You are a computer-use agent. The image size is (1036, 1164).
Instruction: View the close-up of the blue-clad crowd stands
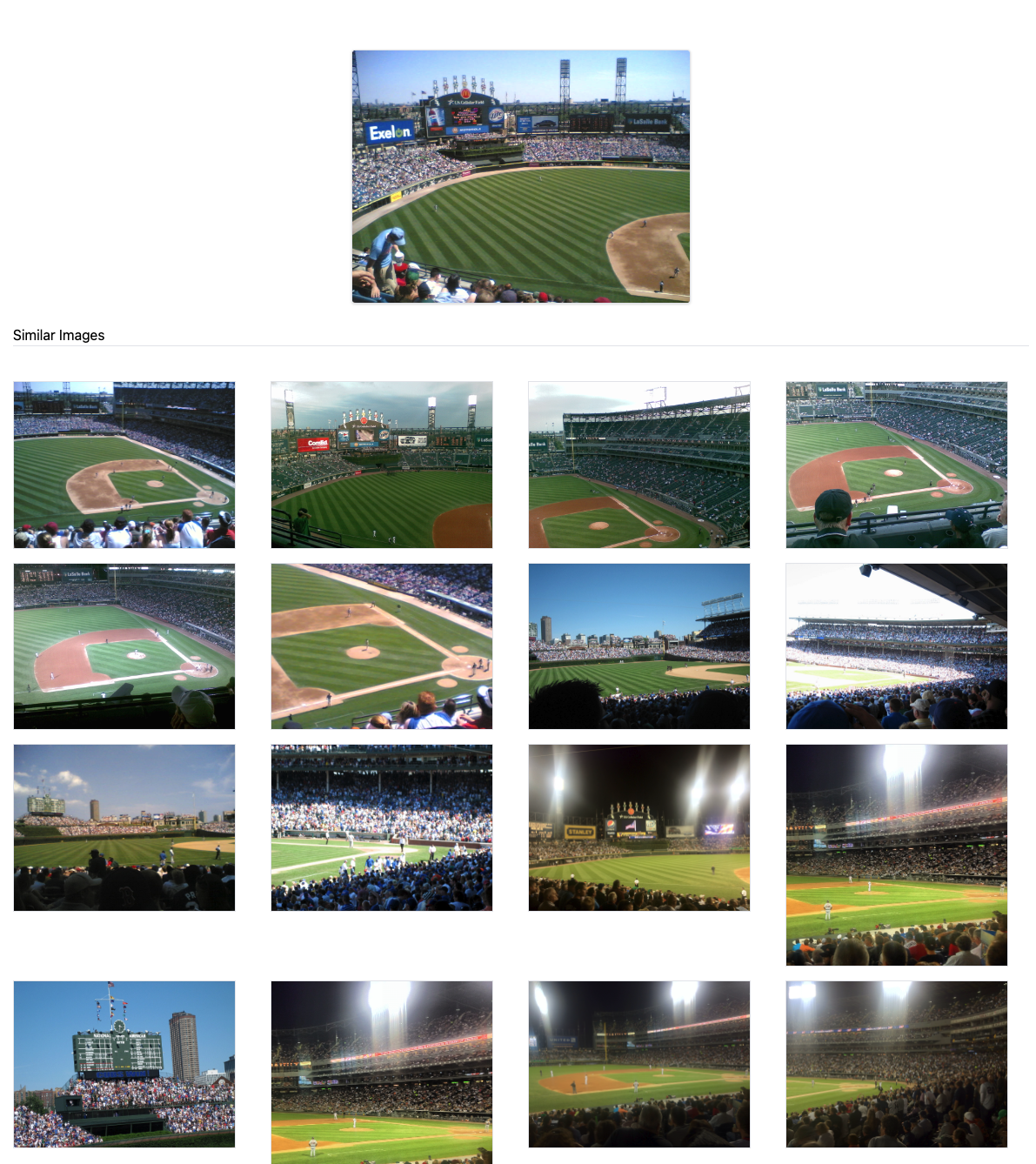pyautogui.click(x=381, y=827)
